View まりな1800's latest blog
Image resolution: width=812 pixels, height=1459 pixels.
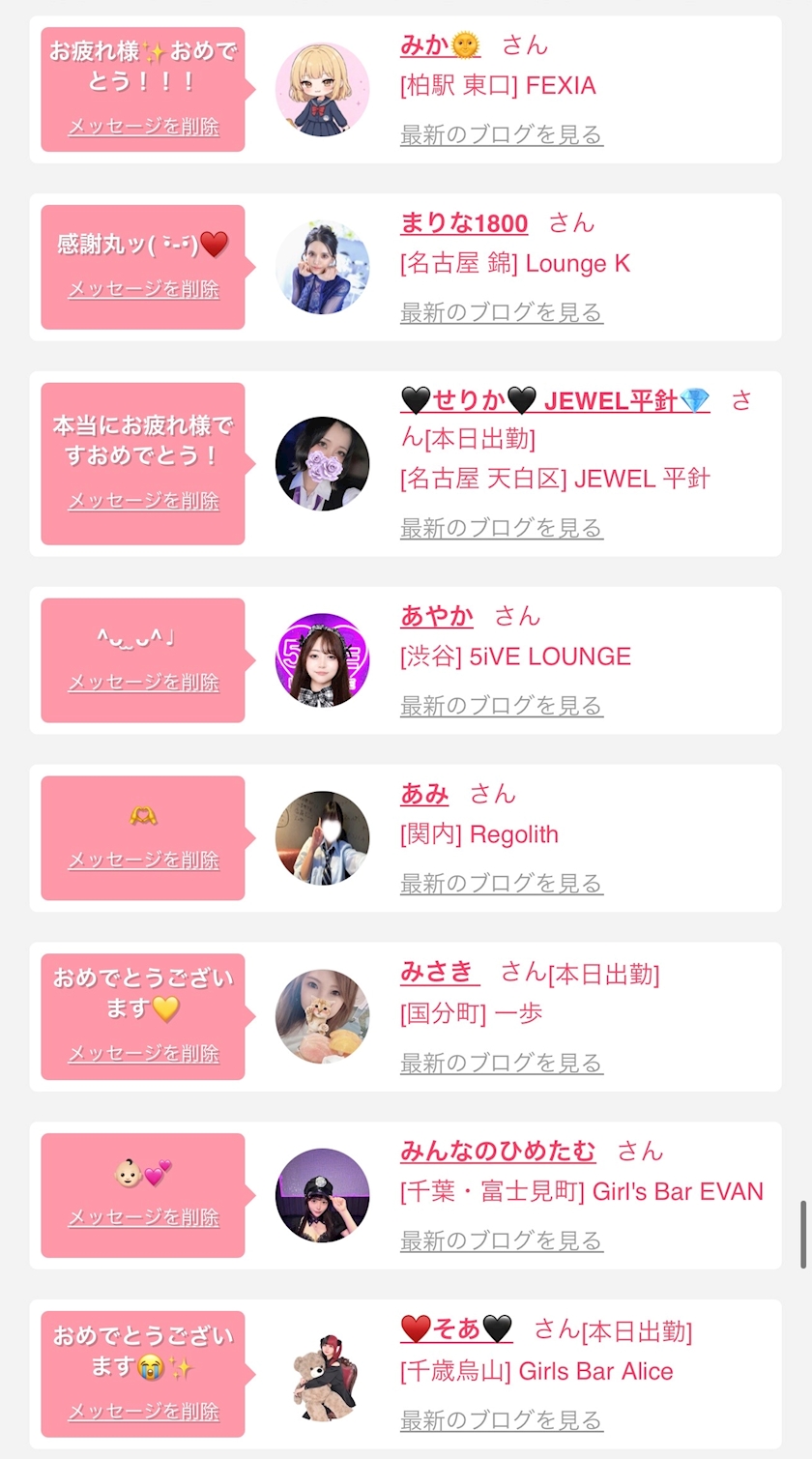(x=502, y=312)
